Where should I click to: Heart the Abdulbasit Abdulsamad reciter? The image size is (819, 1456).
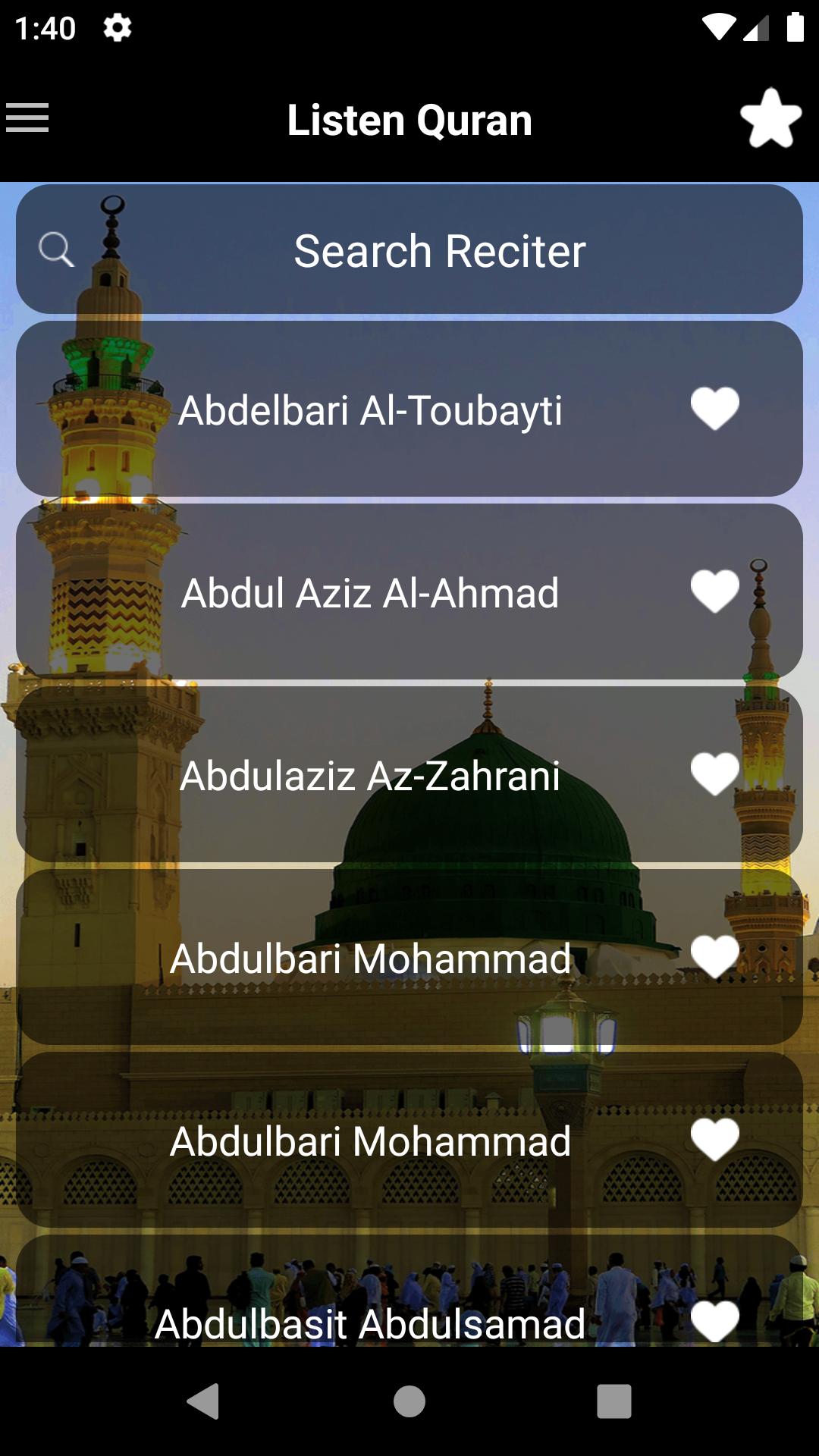(x=714, y=1321)
